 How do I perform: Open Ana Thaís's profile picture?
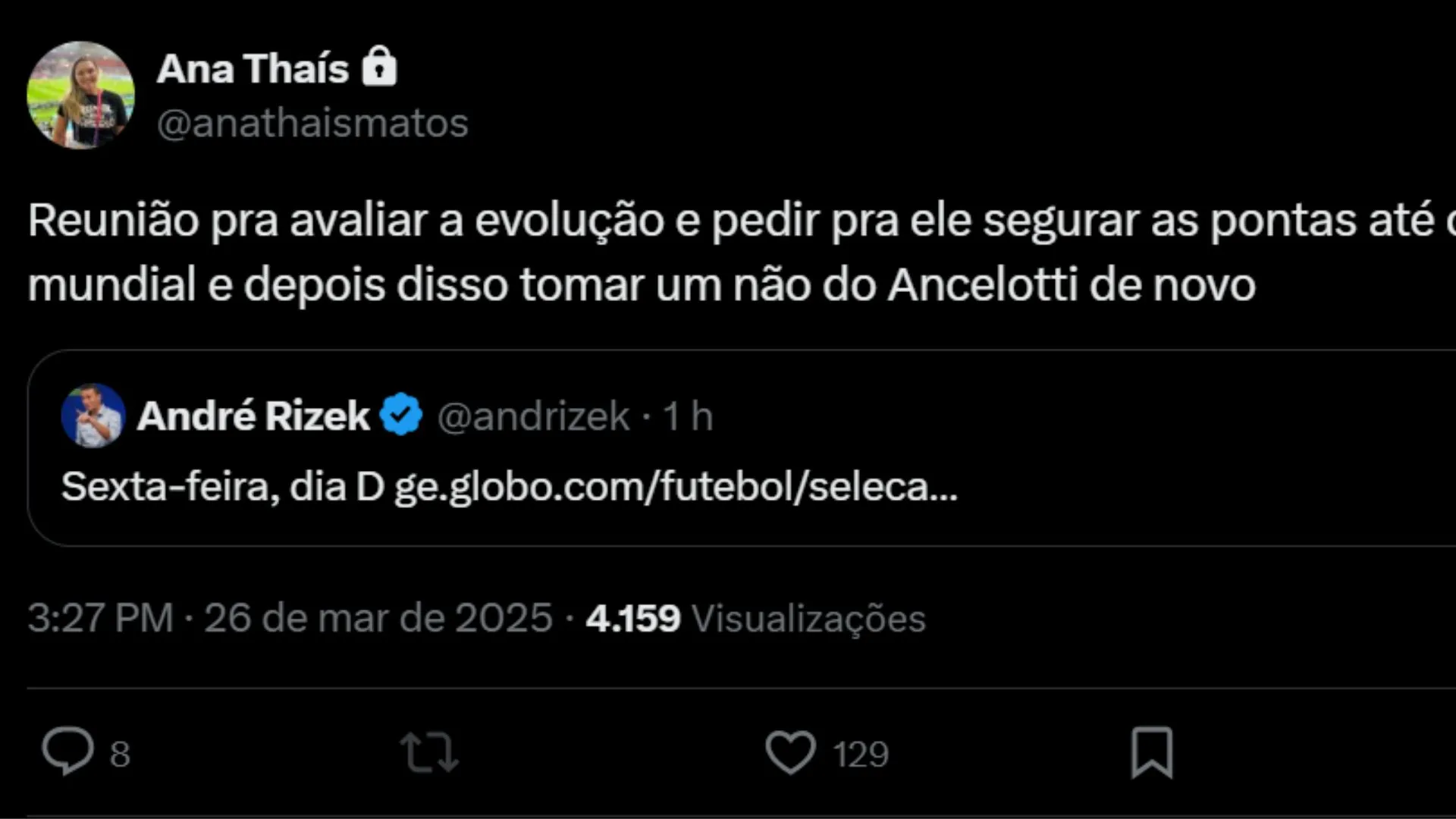(80, 95)
